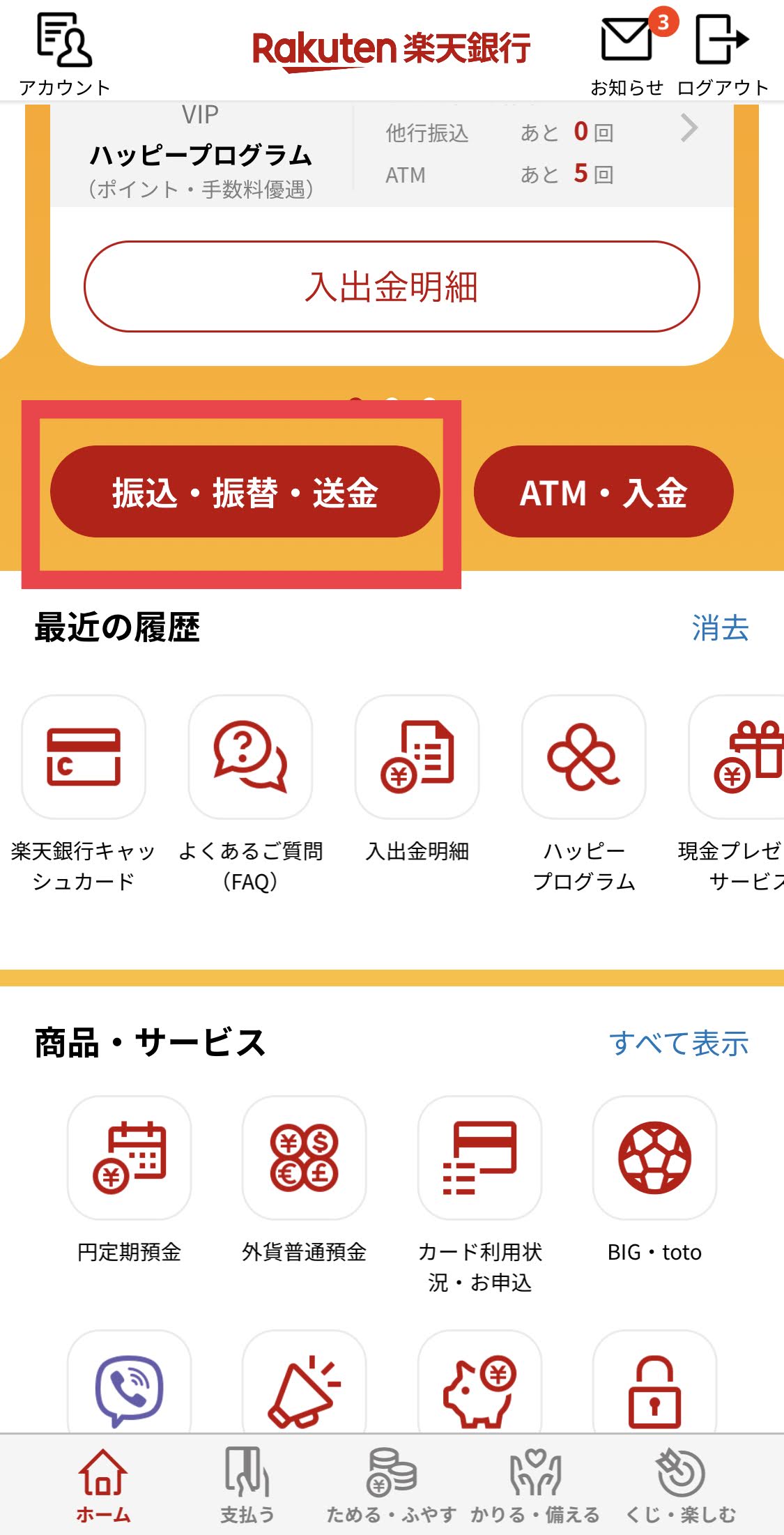Open ATM・入金 button

(604, 492)
